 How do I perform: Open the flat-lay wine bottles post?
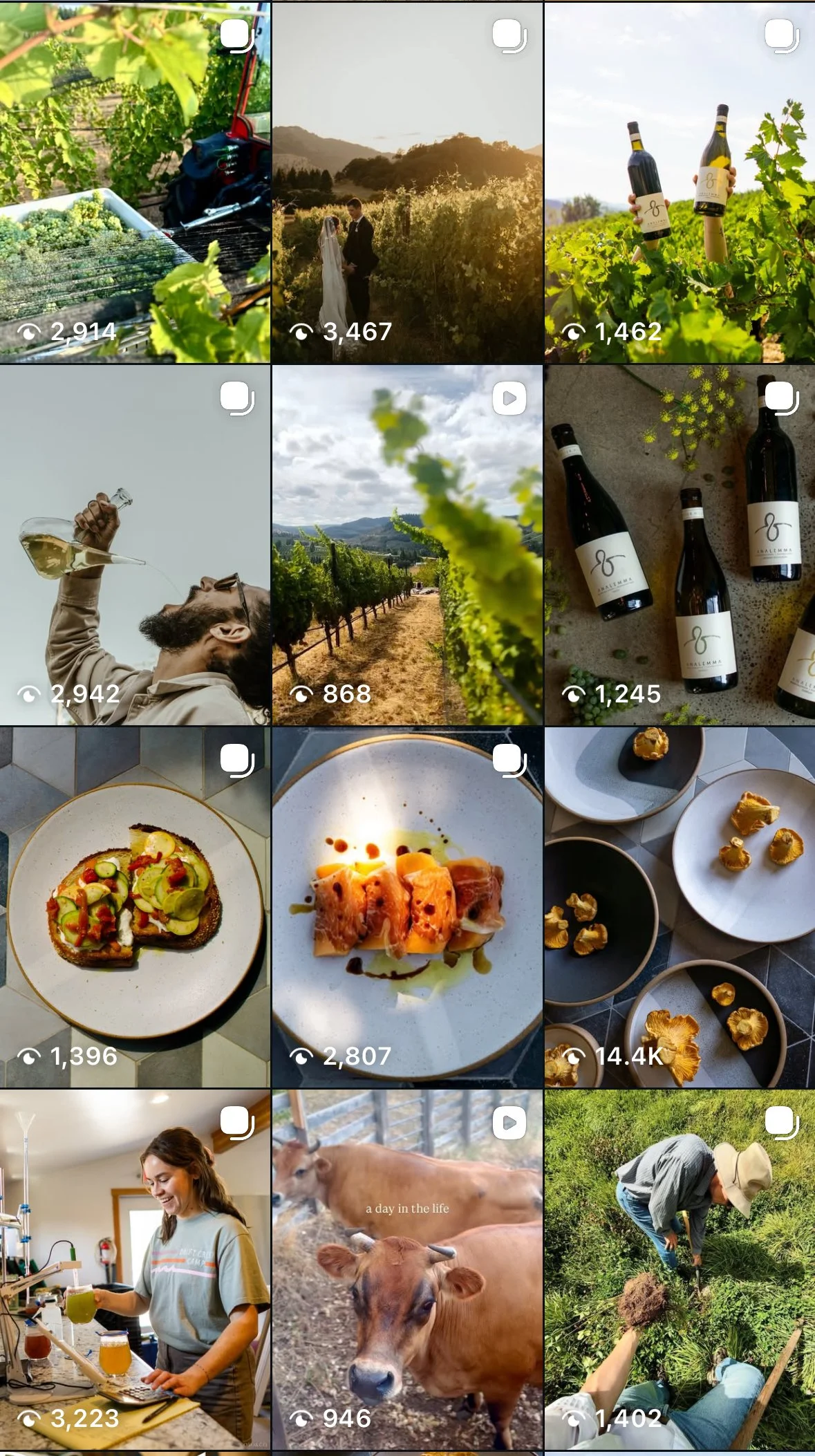pyautogui.click(x=680, y=545)
